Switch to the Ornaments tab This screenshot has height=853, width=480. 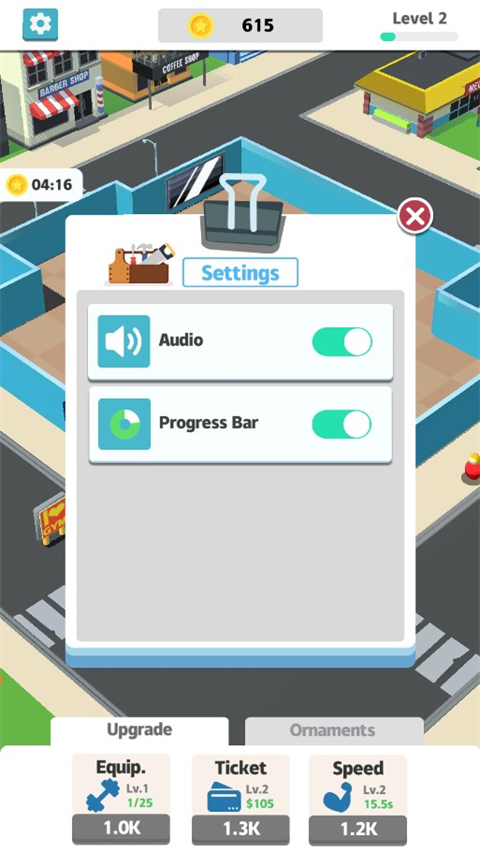pos(333,731)
